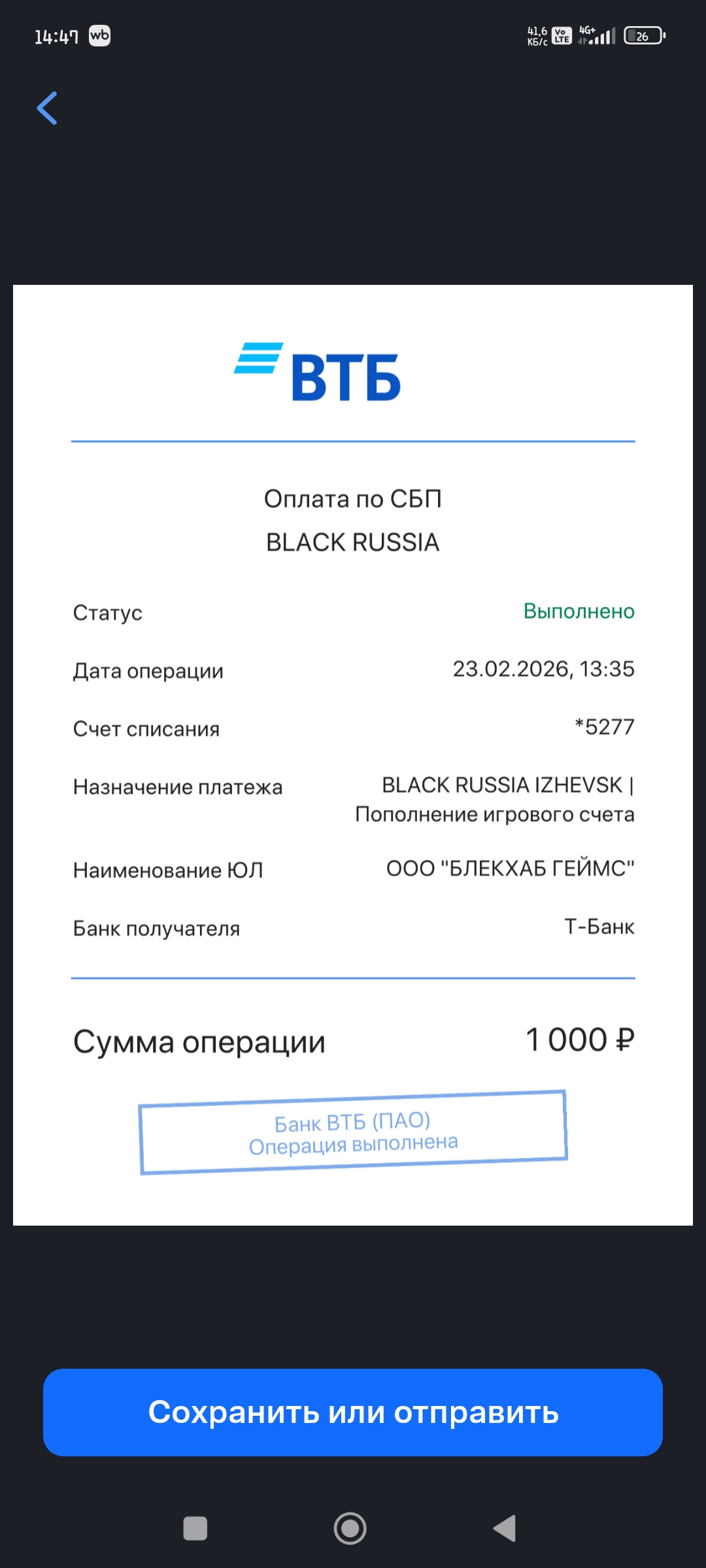
Task: Open the system recent apps view
Action: [x=195, y=1529]
